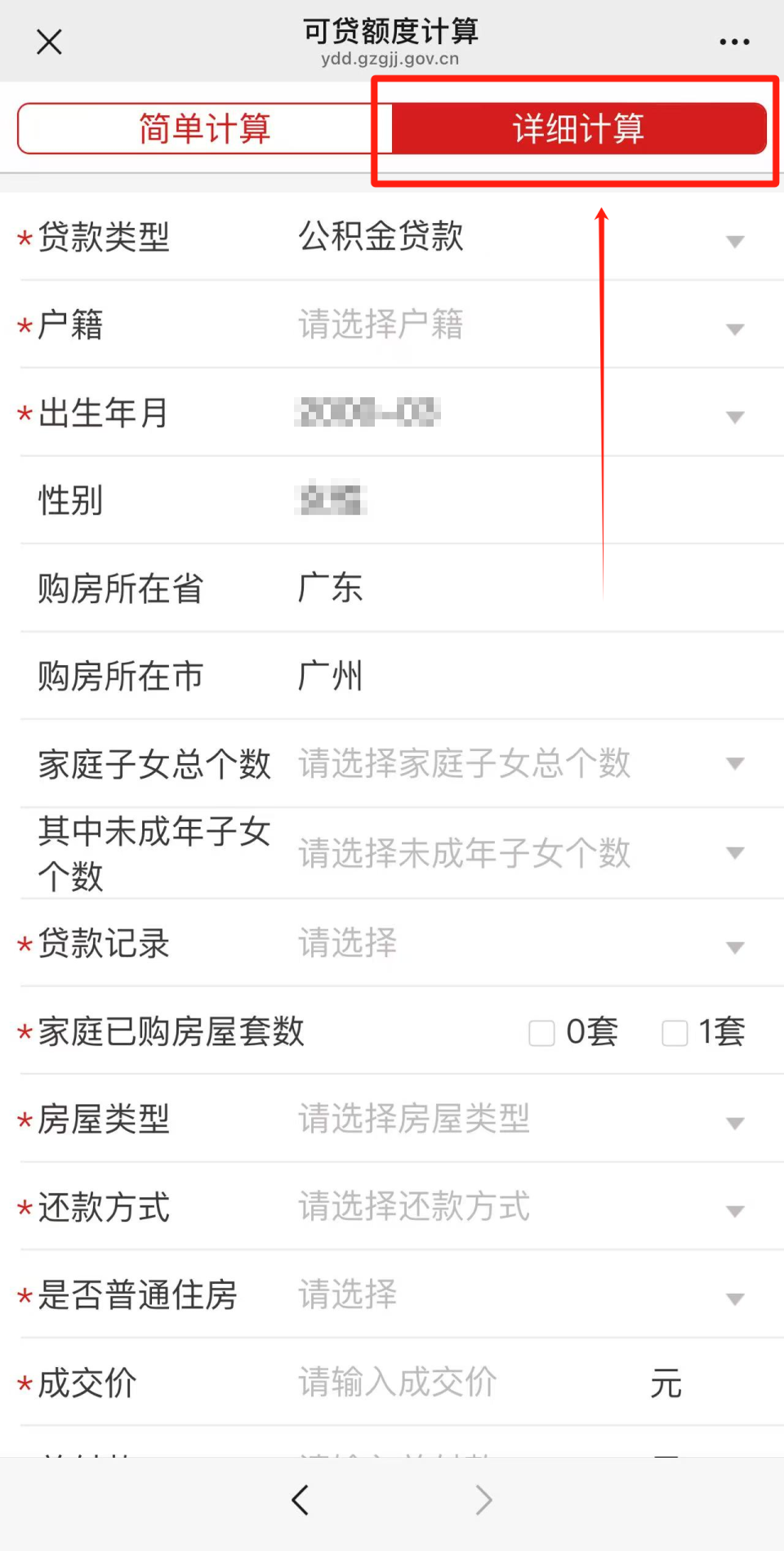This screenshot has width=784, height=1551.
Task: Tap the website address ydd.gzgjj.gov.cn
Action: tap(391, 58)
